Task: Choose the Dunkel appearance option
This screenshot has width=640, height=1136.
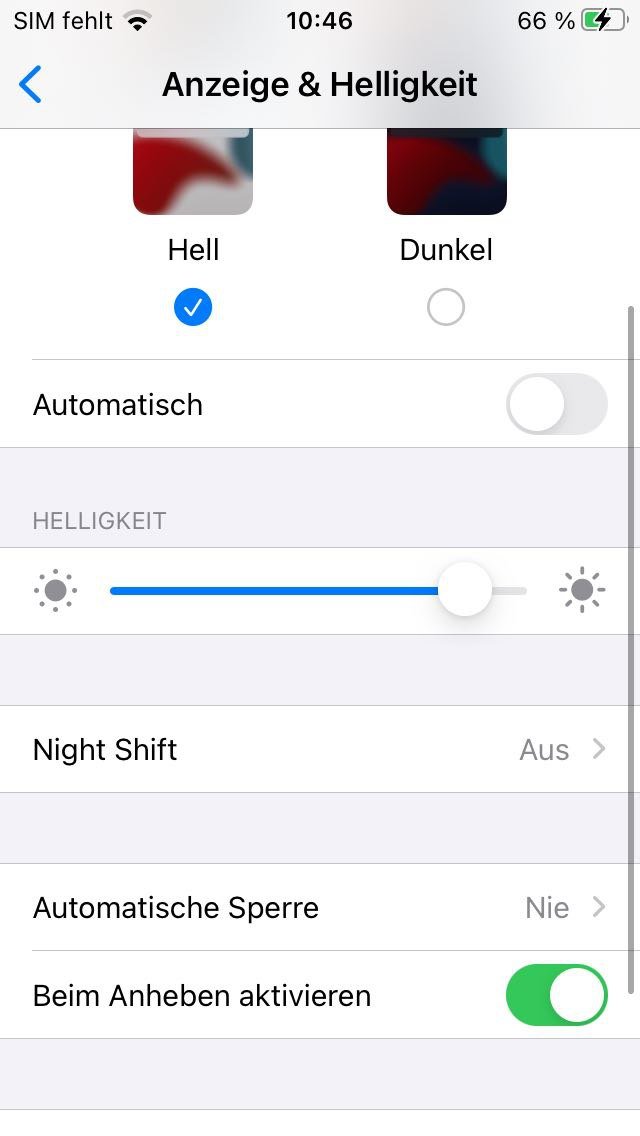Action: pos(446,307)
